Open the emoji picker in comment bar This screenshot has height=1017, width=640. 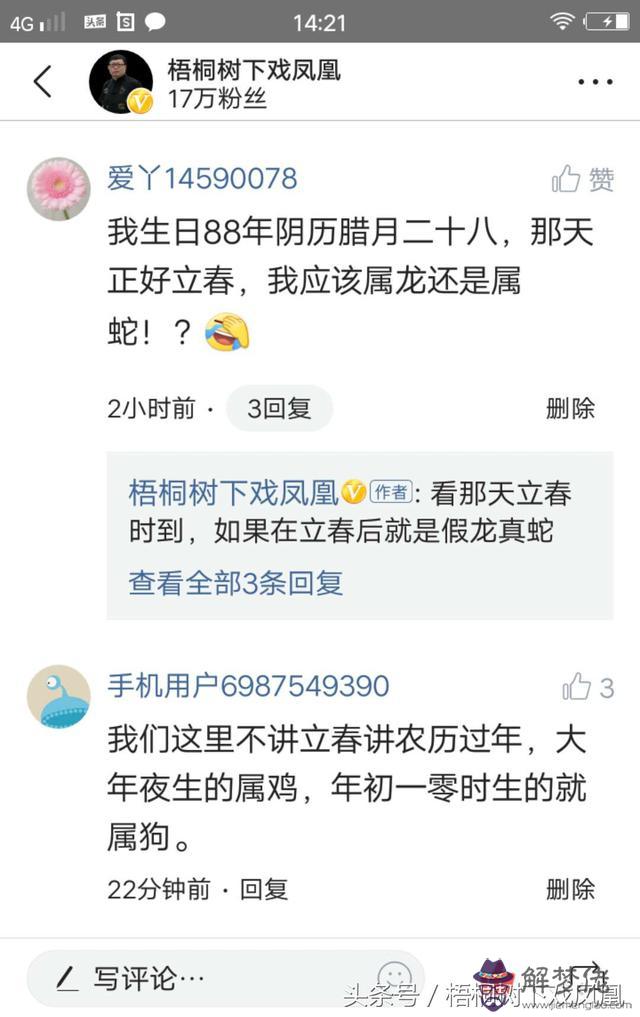(394, 978)
